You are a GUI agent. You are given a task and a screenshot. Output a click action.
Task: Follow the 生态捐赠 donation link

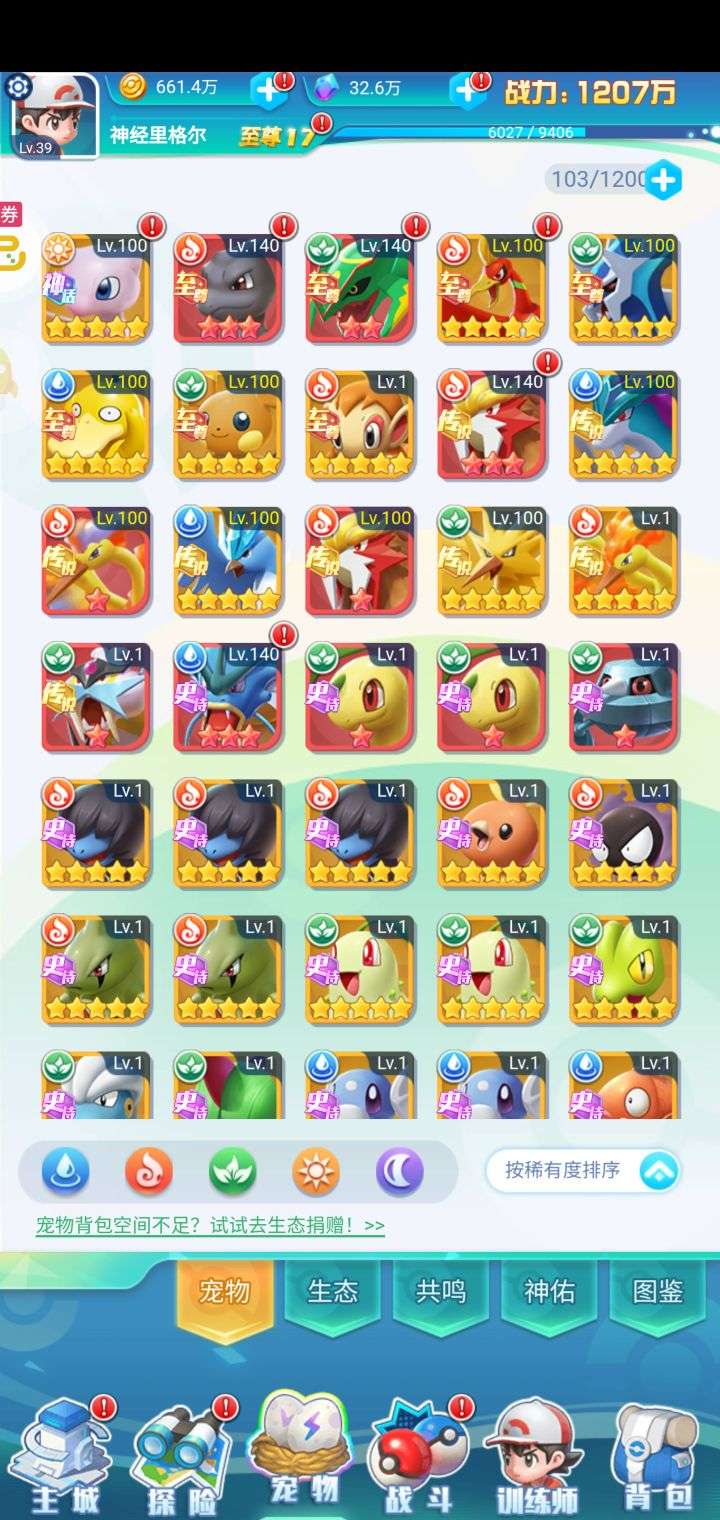[x=210, y=1225]
